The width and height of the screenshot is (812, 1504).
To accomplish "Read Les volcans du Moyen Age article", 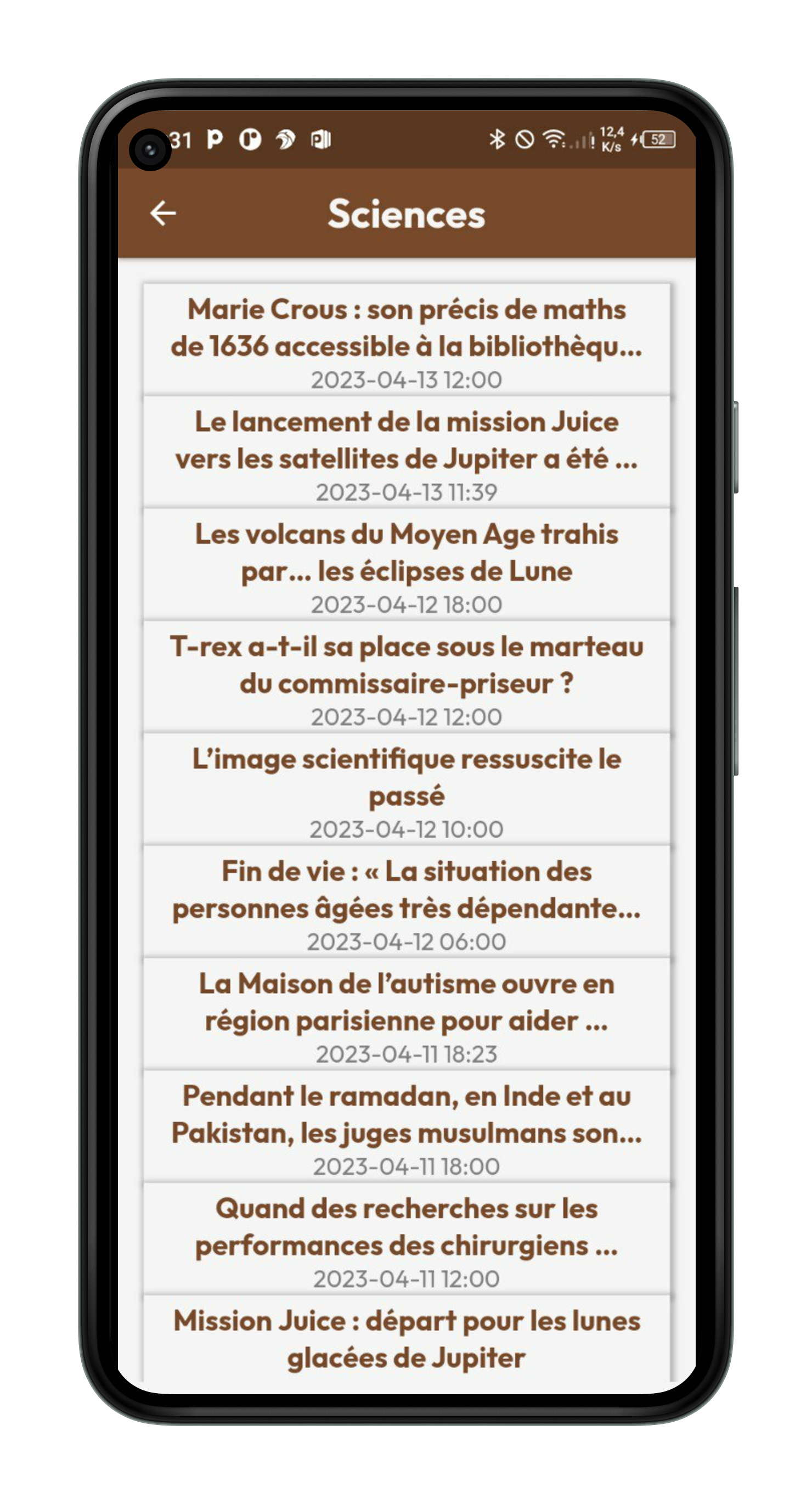I will point(407,565).
